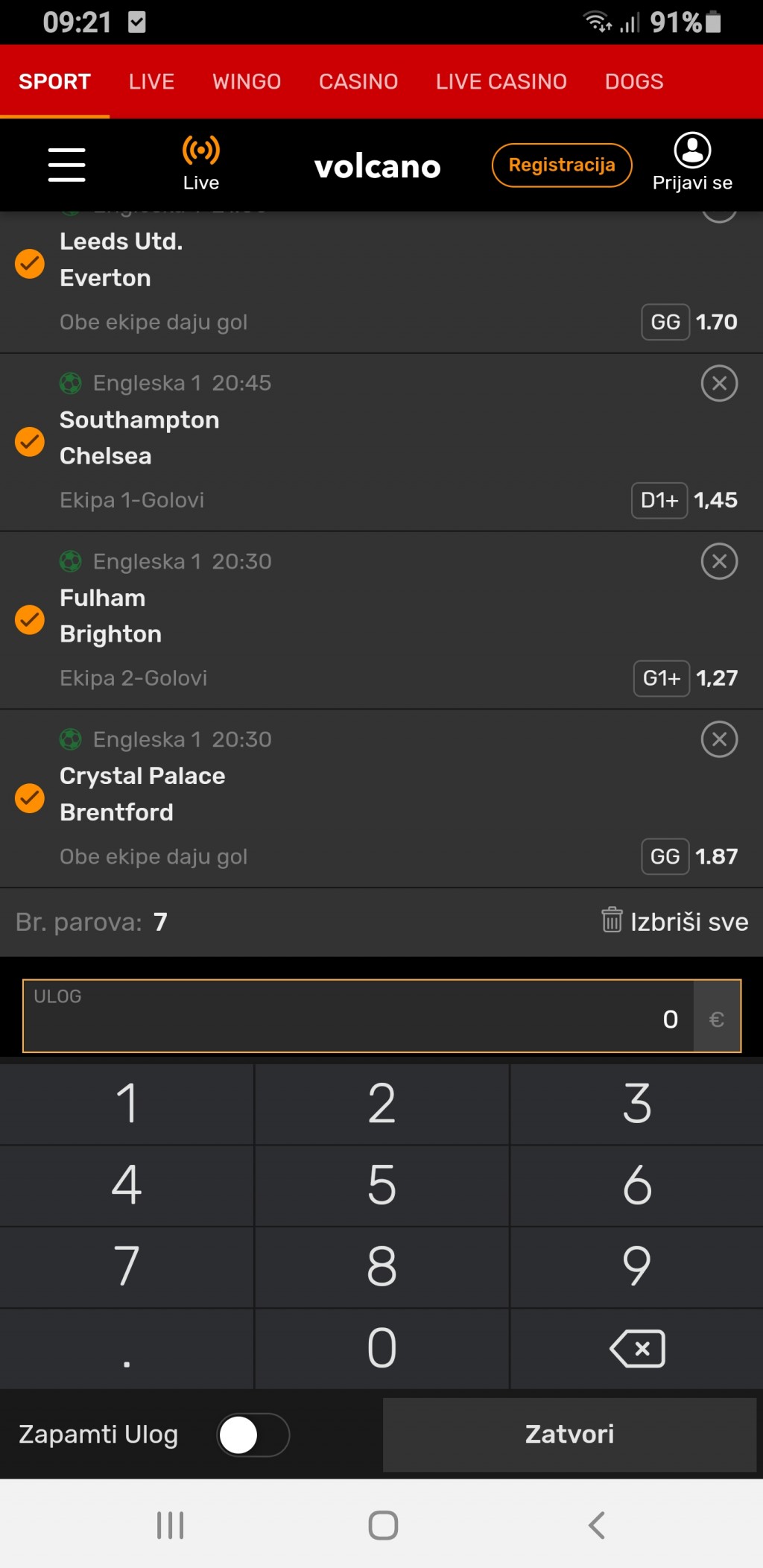This screenshot has width=763, height=1568.
Task: Open the hamburger menu
Action: (66, 165)
